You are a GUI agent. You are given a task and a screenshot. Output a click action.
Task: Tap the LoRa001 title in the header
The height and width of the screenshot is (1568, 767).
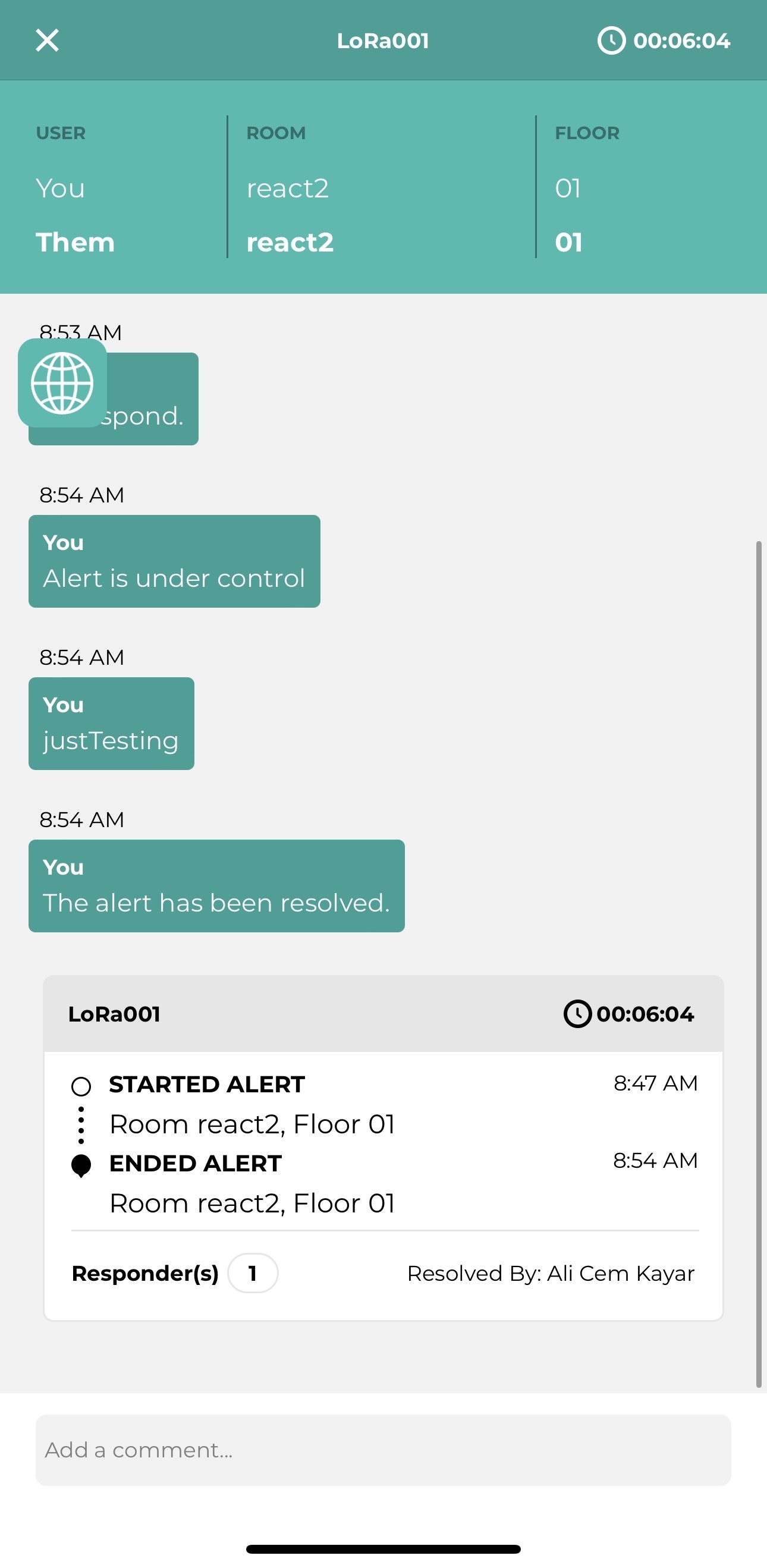point(383,40)
